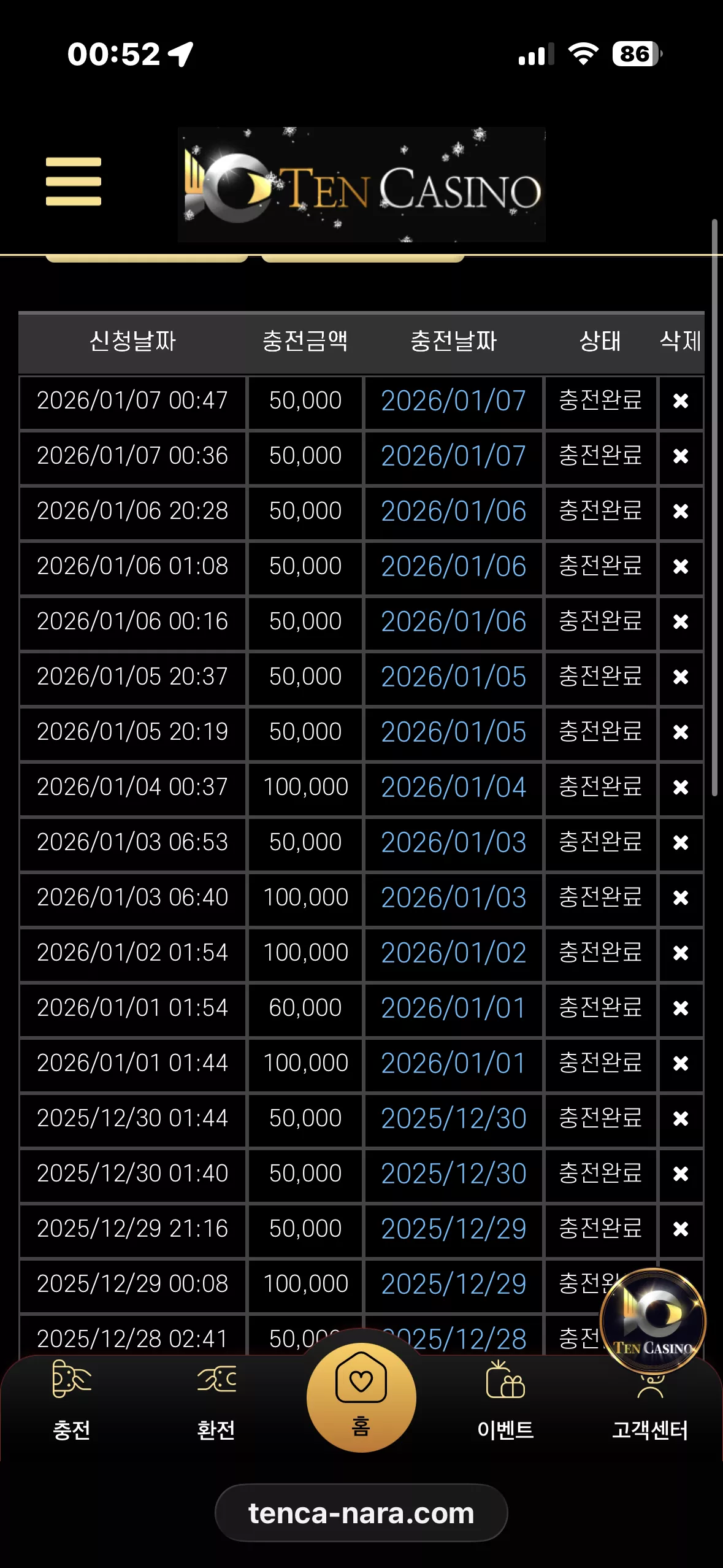Delete the 2026/01/07 00:47 charge record
This screenshot has width=723, height=1568.
(x=681, y=401)
